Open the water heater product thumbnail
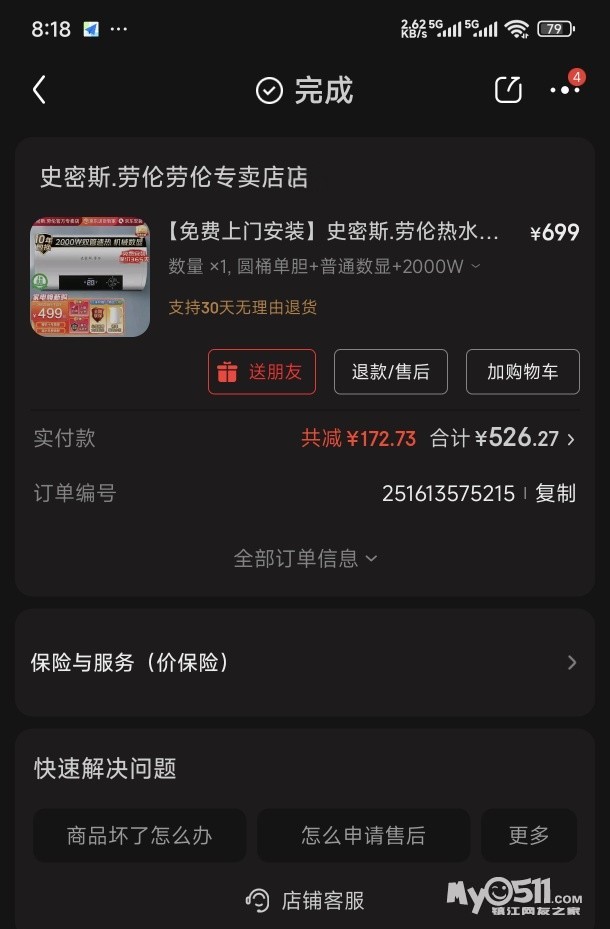610x929 pixels. [x=90, y=277]
